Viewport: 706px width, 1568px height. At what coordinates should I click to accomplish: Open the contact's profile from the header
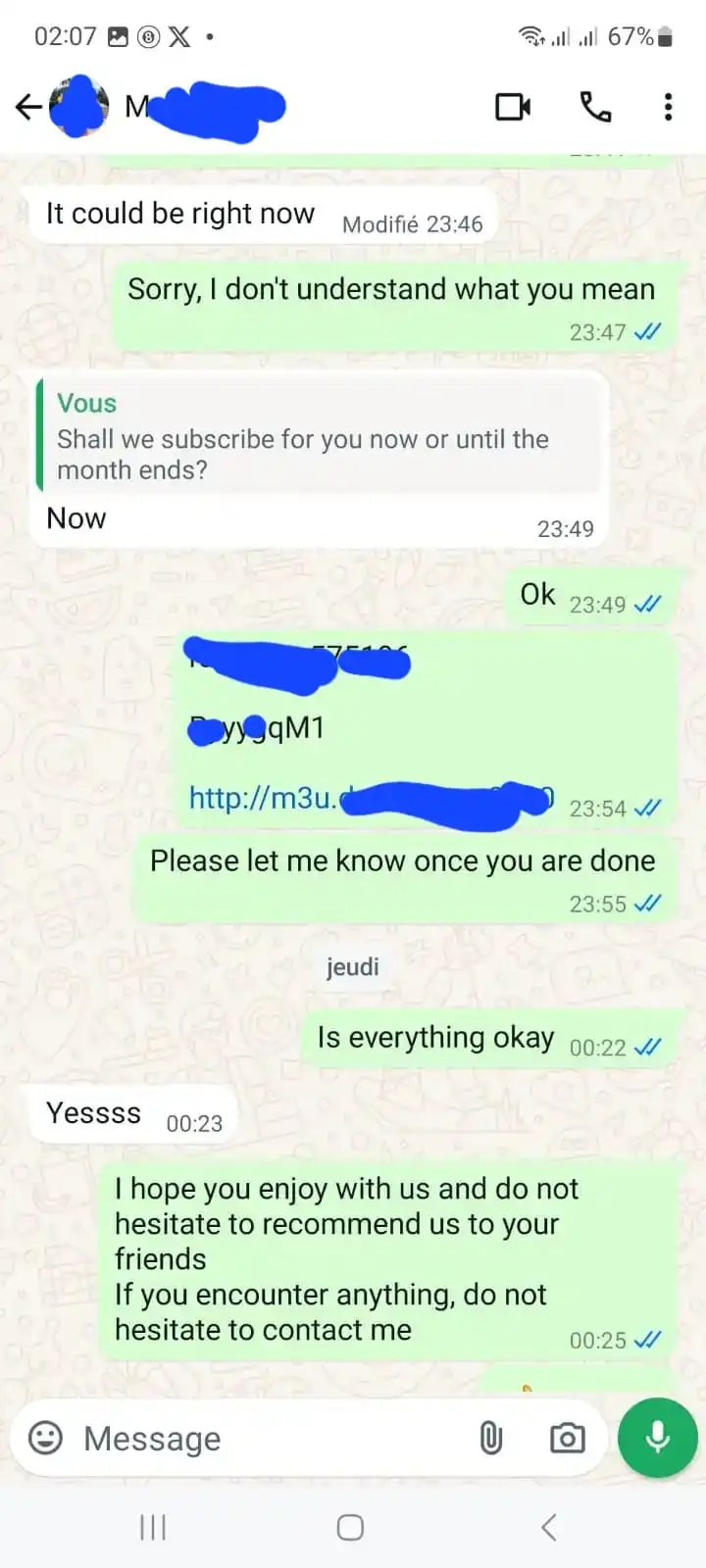tap(196, 106)
